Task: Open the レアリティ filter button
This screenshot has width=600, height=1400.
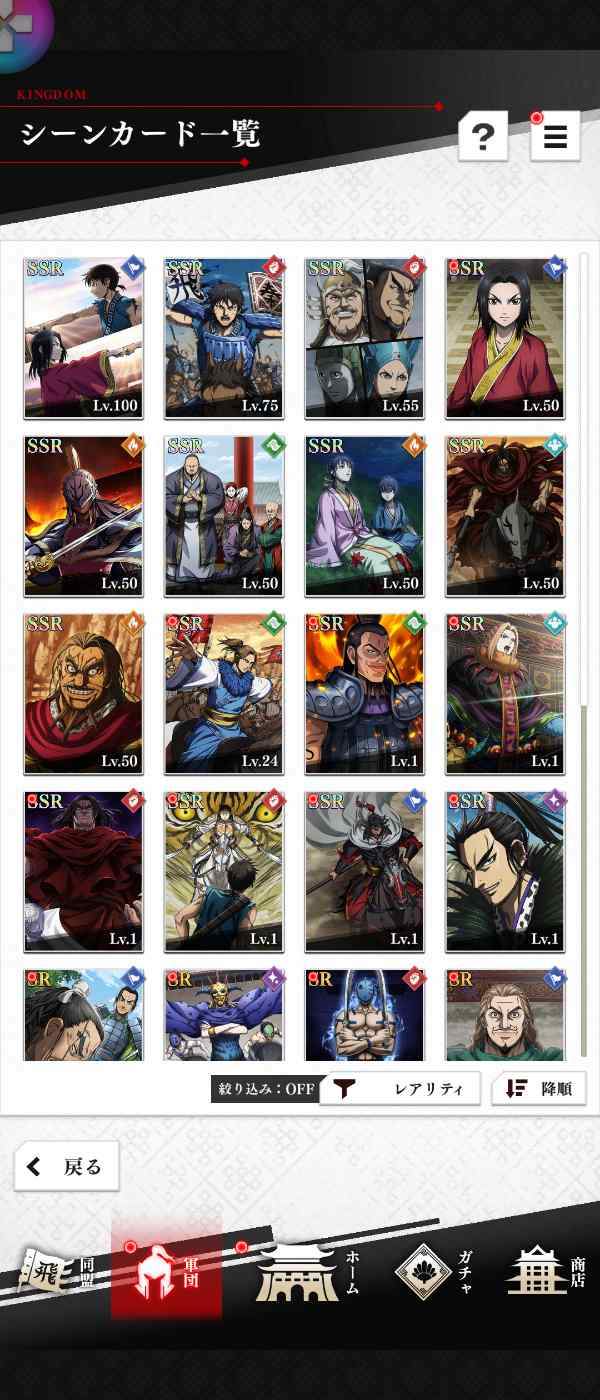Action: pyautogui.click(x=401, y=1089)
